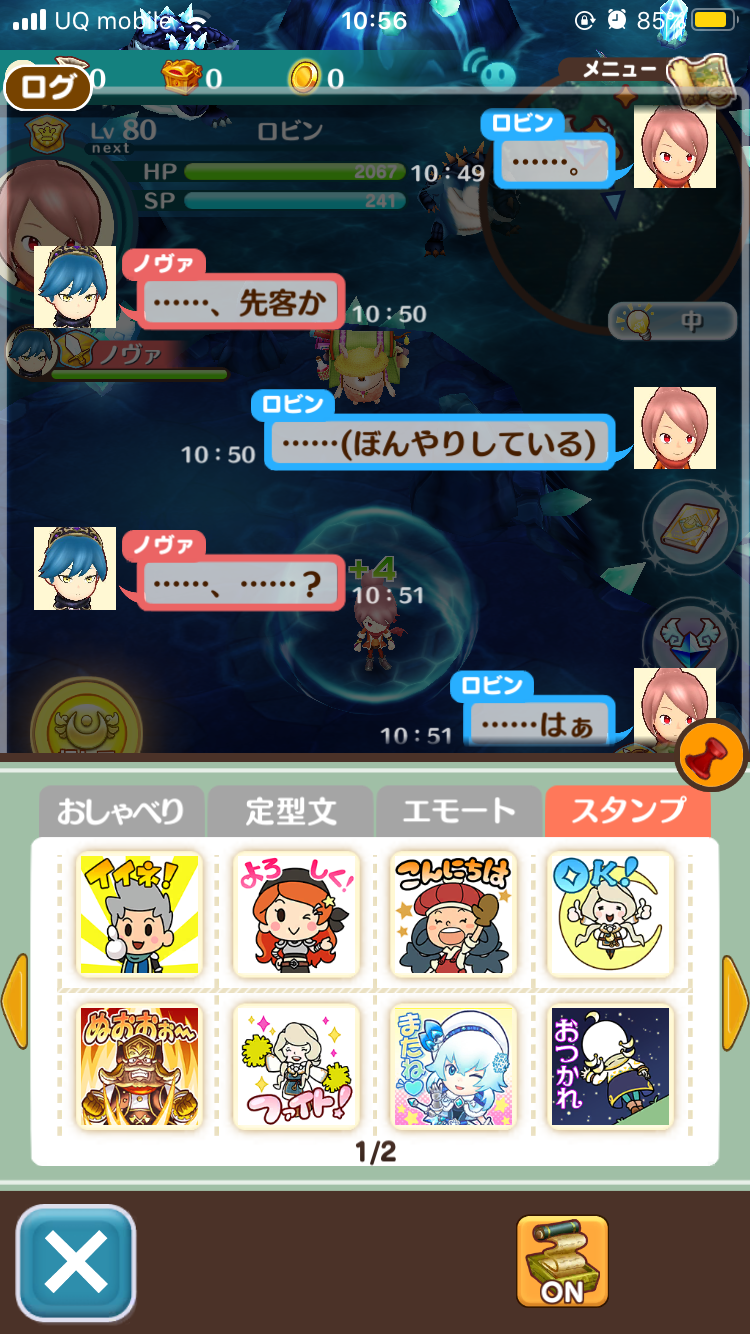Switch to the 定型文 tab
Image resolution: width=750 pixels, height=1334 pixels.
pyautogui.click(x=290, y=811)
